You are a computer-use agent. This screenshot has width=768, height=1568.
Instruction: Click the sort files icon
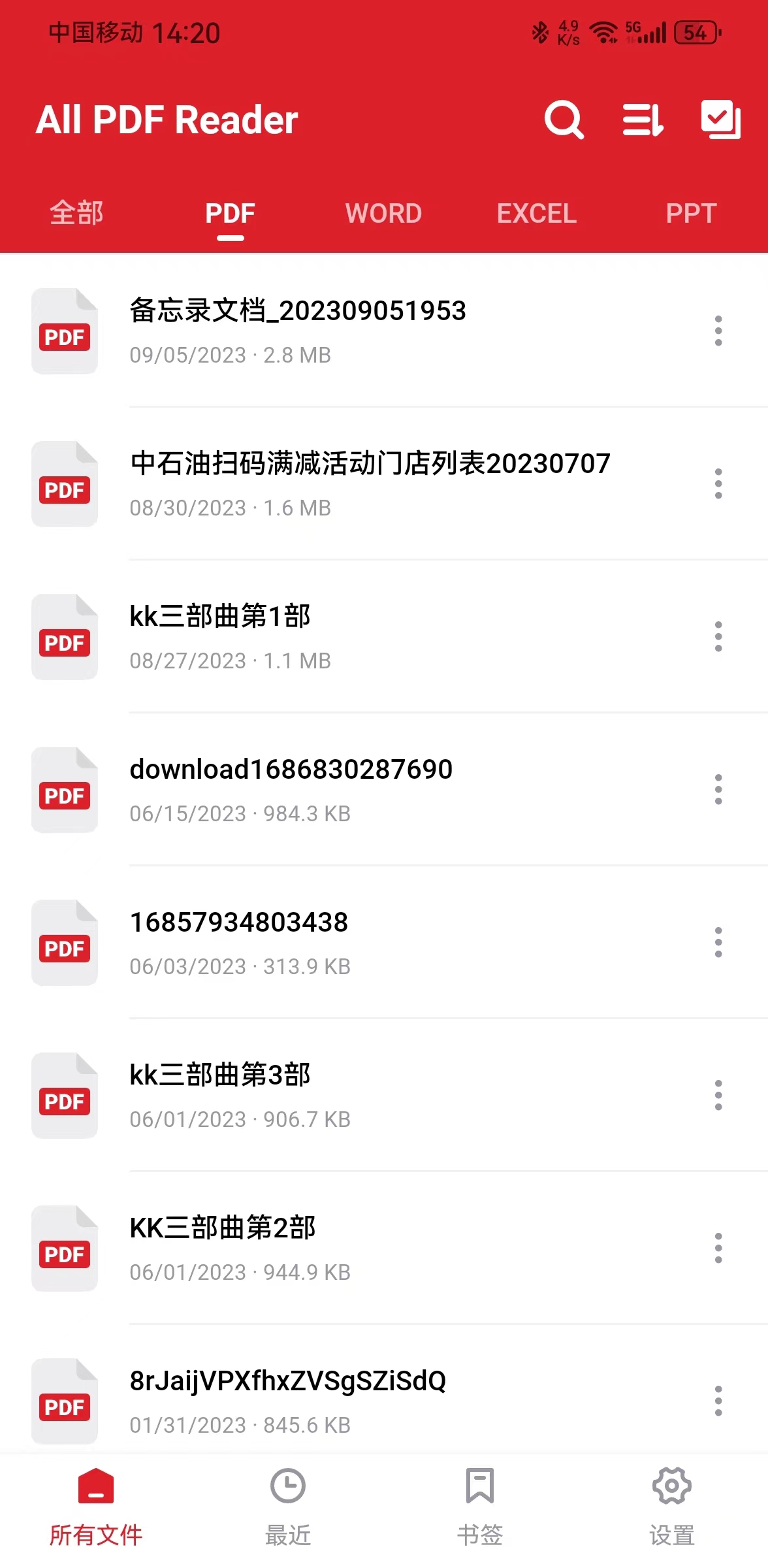tap(642, 120)
